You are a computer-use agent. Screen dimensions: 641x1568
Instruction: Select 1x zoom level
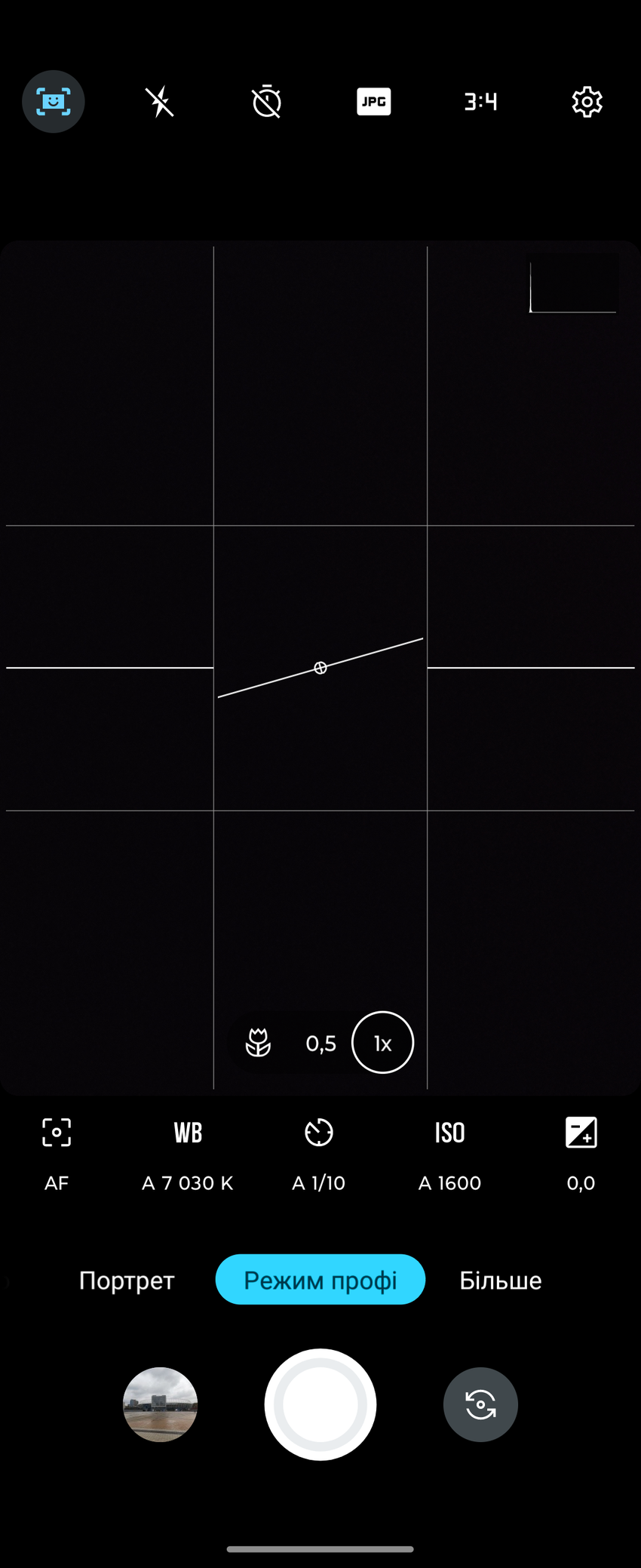(383, 1043)
